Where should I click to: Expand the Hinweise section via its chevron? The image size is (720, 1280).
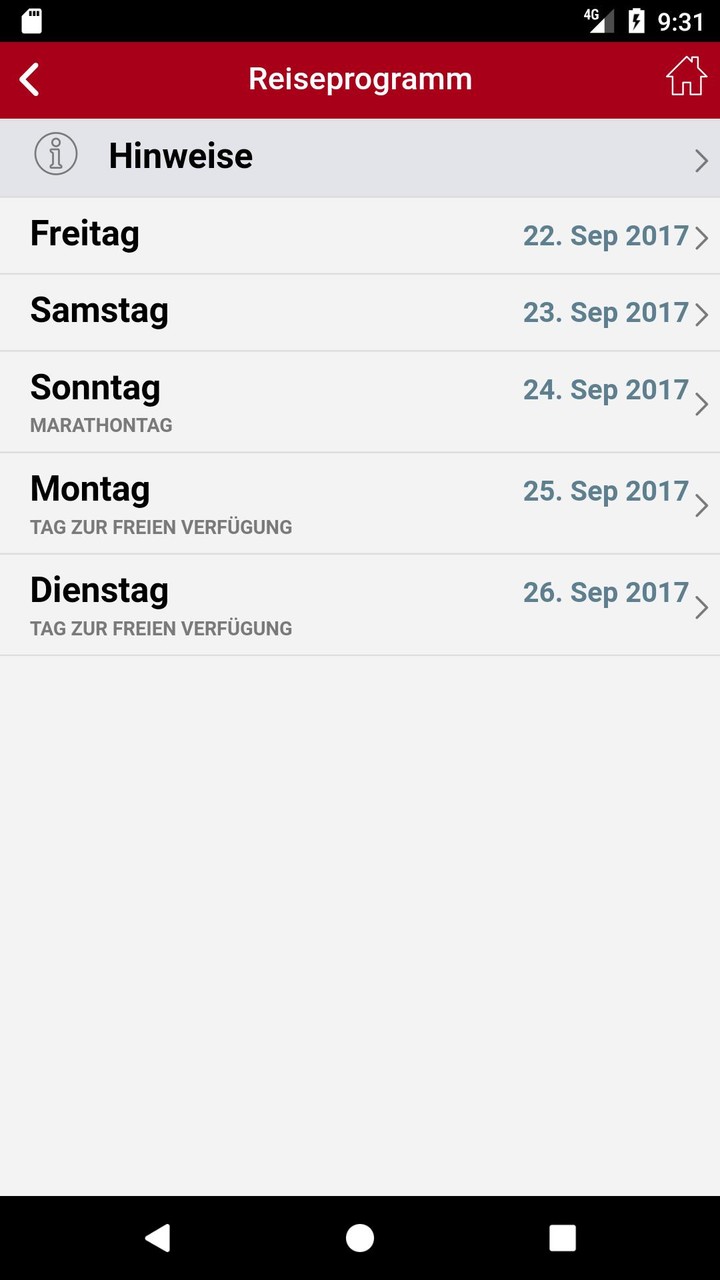point(700,161)
